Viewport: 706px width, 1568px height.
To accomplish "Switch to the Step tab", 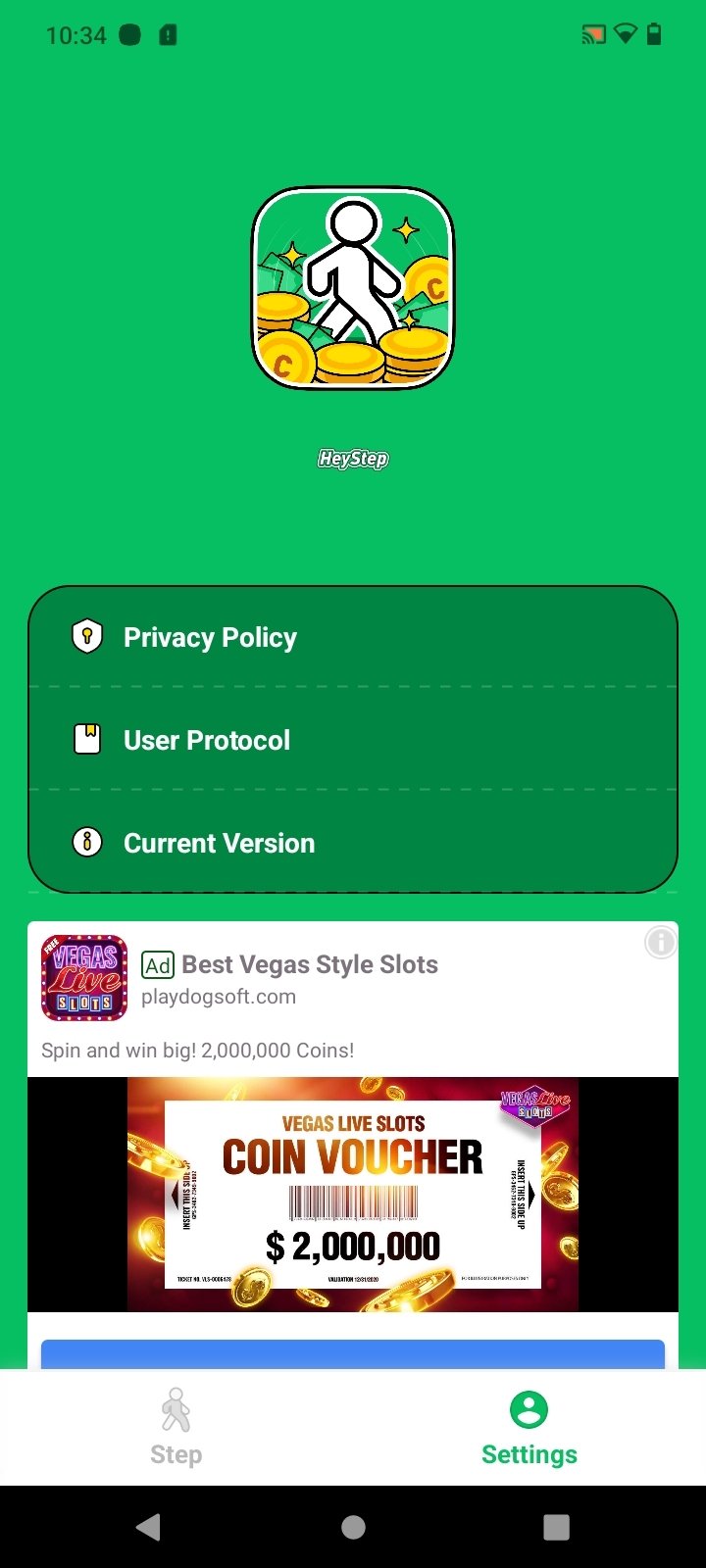I will [x=176, y=1427].
